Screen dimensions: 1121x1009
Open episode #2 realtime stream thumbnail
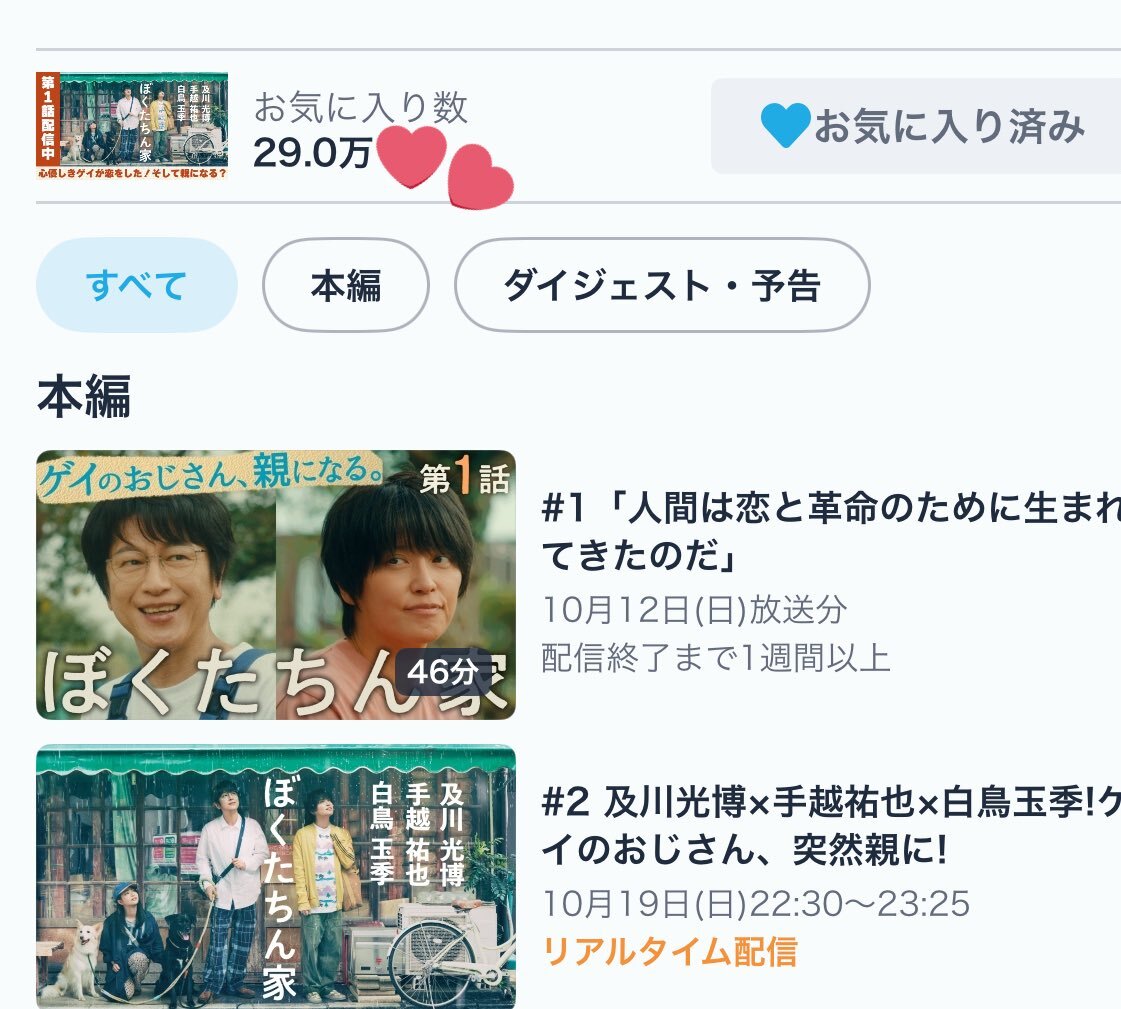pyautogui.click(x=276, y=876)
